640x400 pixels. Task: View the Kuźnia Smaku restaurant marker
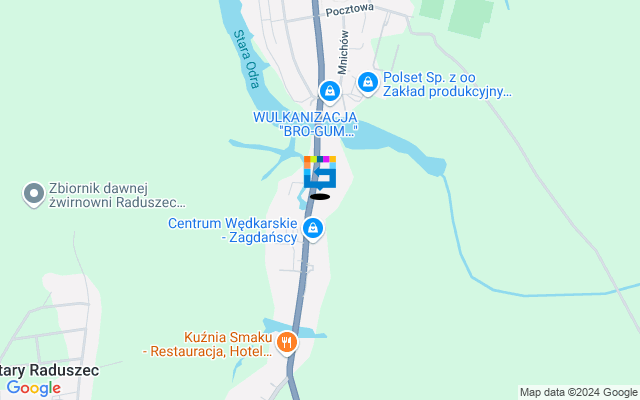(x=288, y=342)
